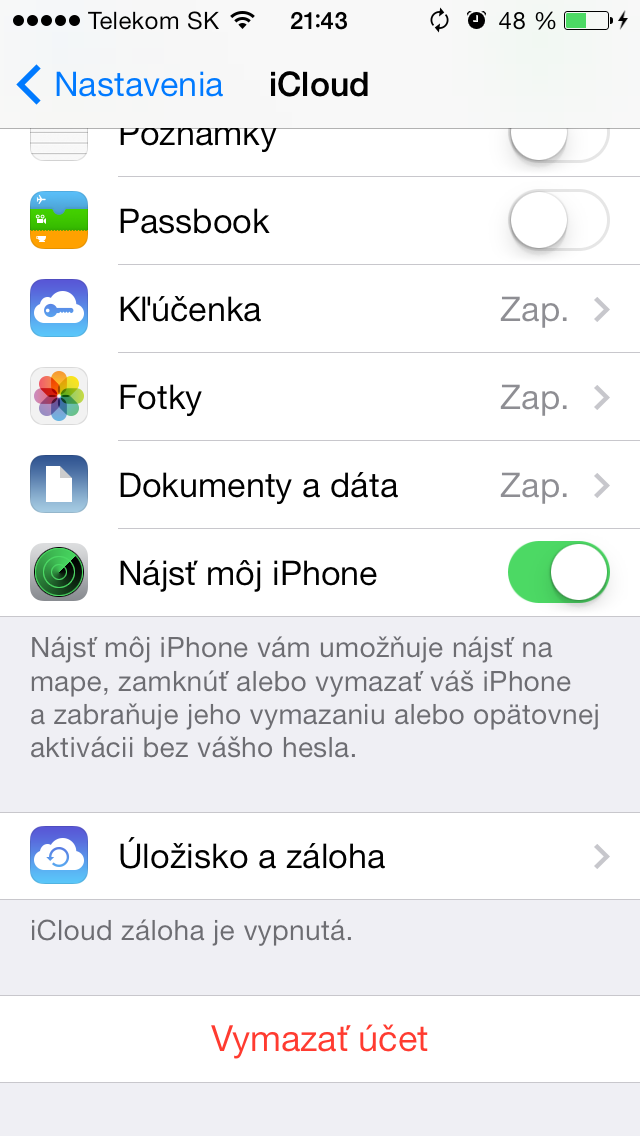
Task: Open Dokumenty a dáta
Action: click(x=320, y=485)
